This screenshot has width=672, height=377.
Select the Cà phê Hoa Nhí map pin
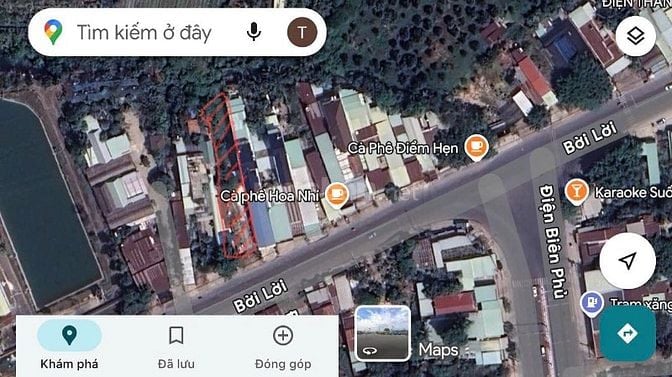337,195
